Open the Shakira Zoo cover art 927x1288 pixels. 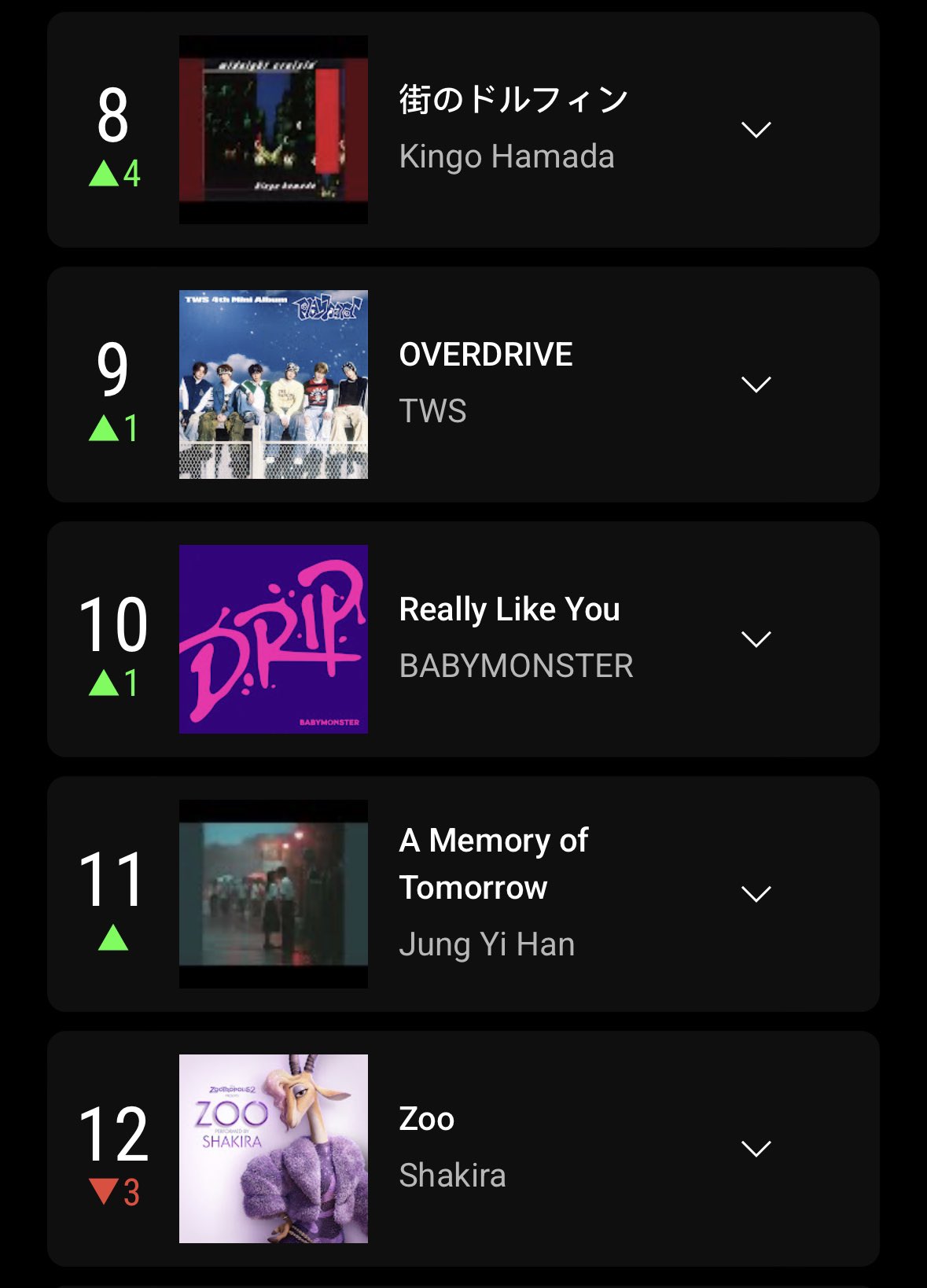(x=274, y=1149)
